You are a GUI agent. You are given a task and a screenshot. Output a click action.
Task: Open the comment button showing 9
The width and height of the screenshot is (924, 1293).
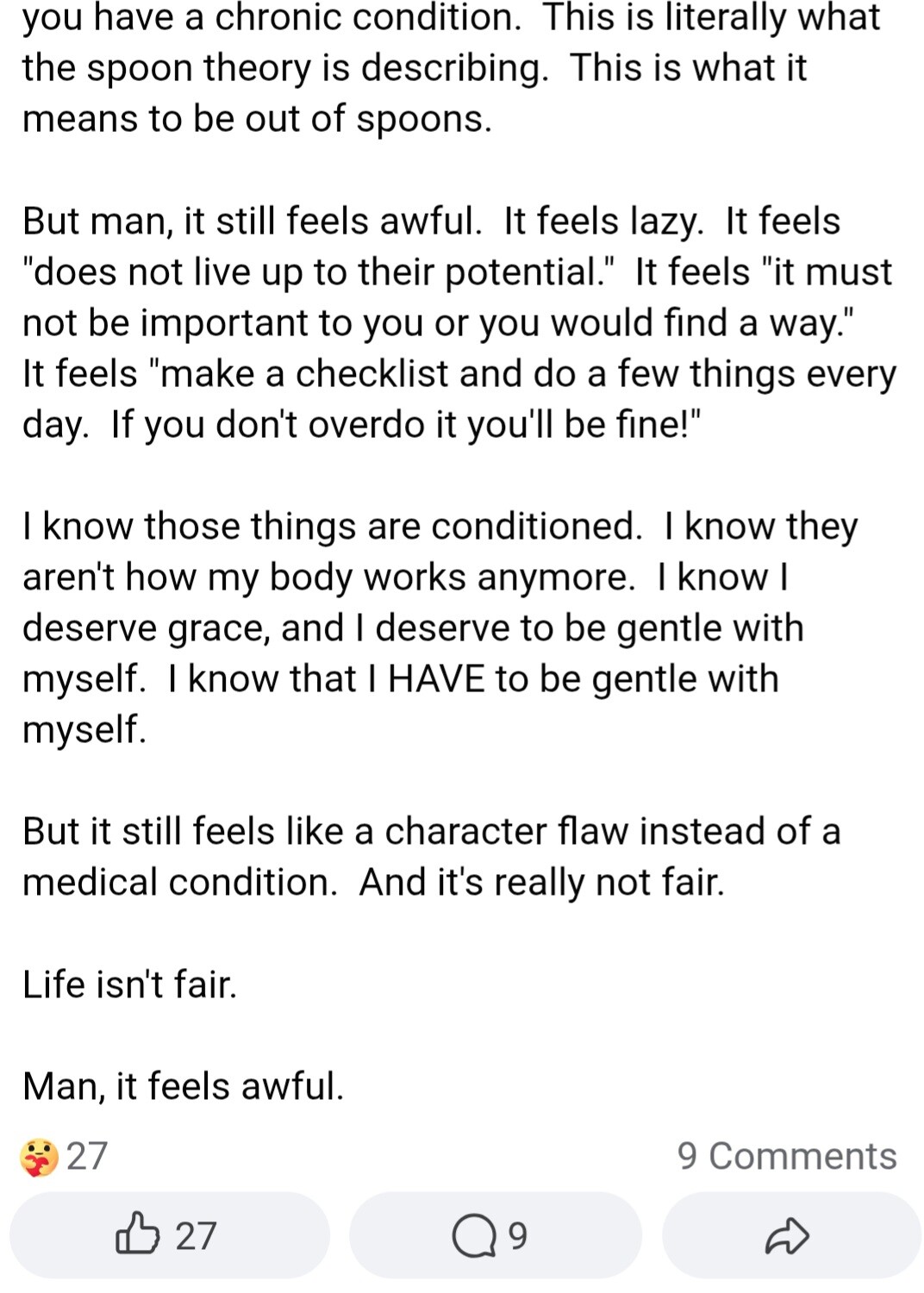pyautogui.click(x=495, y=1234)
